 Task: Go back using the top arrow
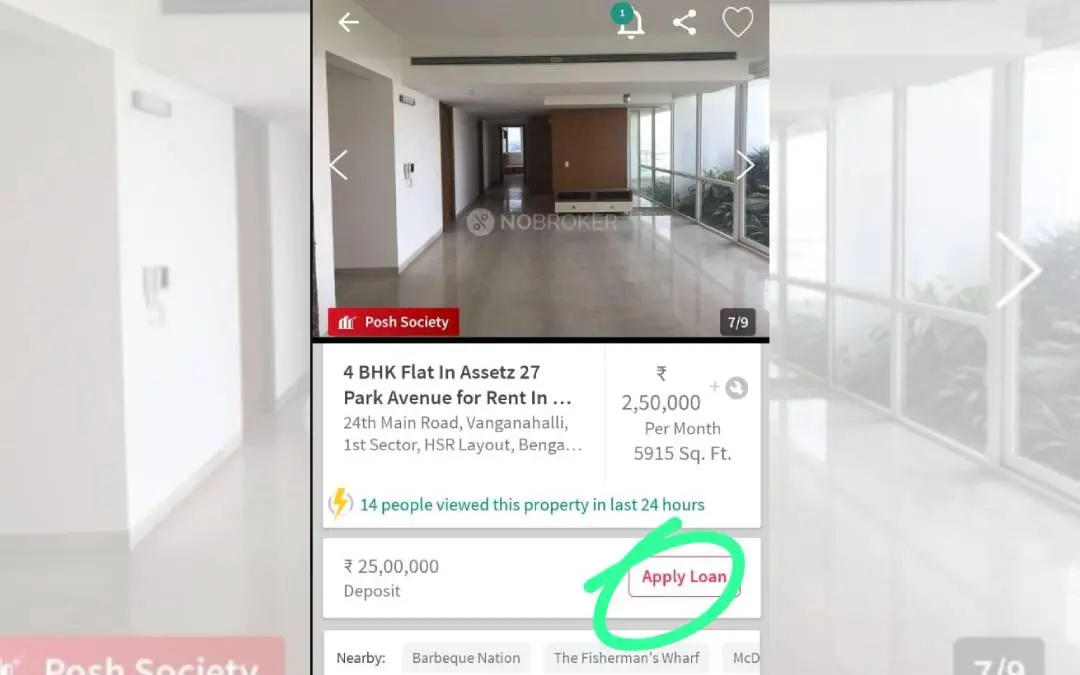click(x=348, y=23)
